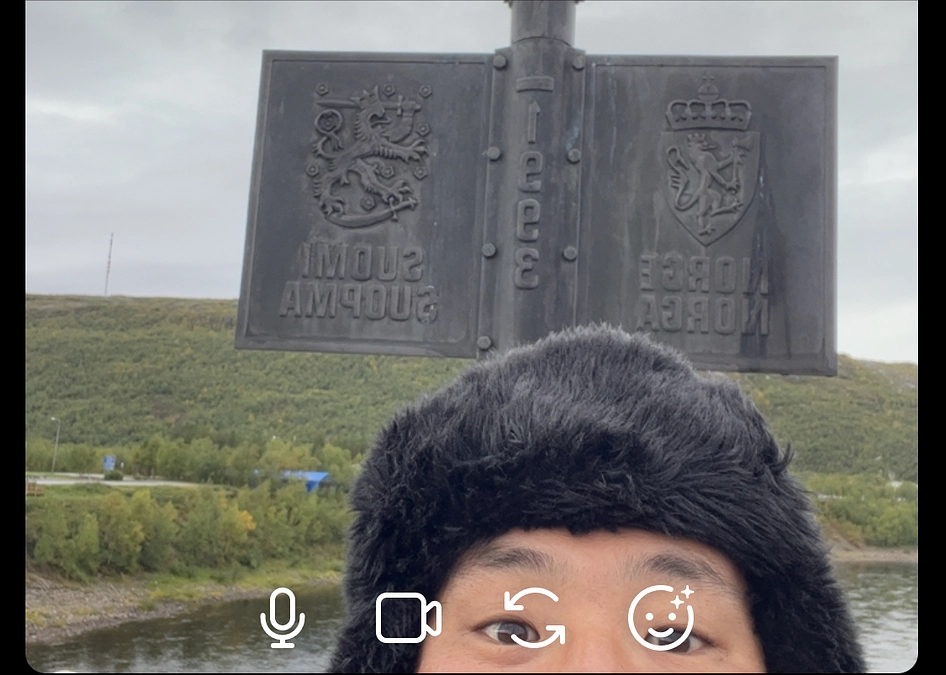The width and height of the screenshot is (946, 675).
Task: Flip to the other camera
Action: click(534, 618)
